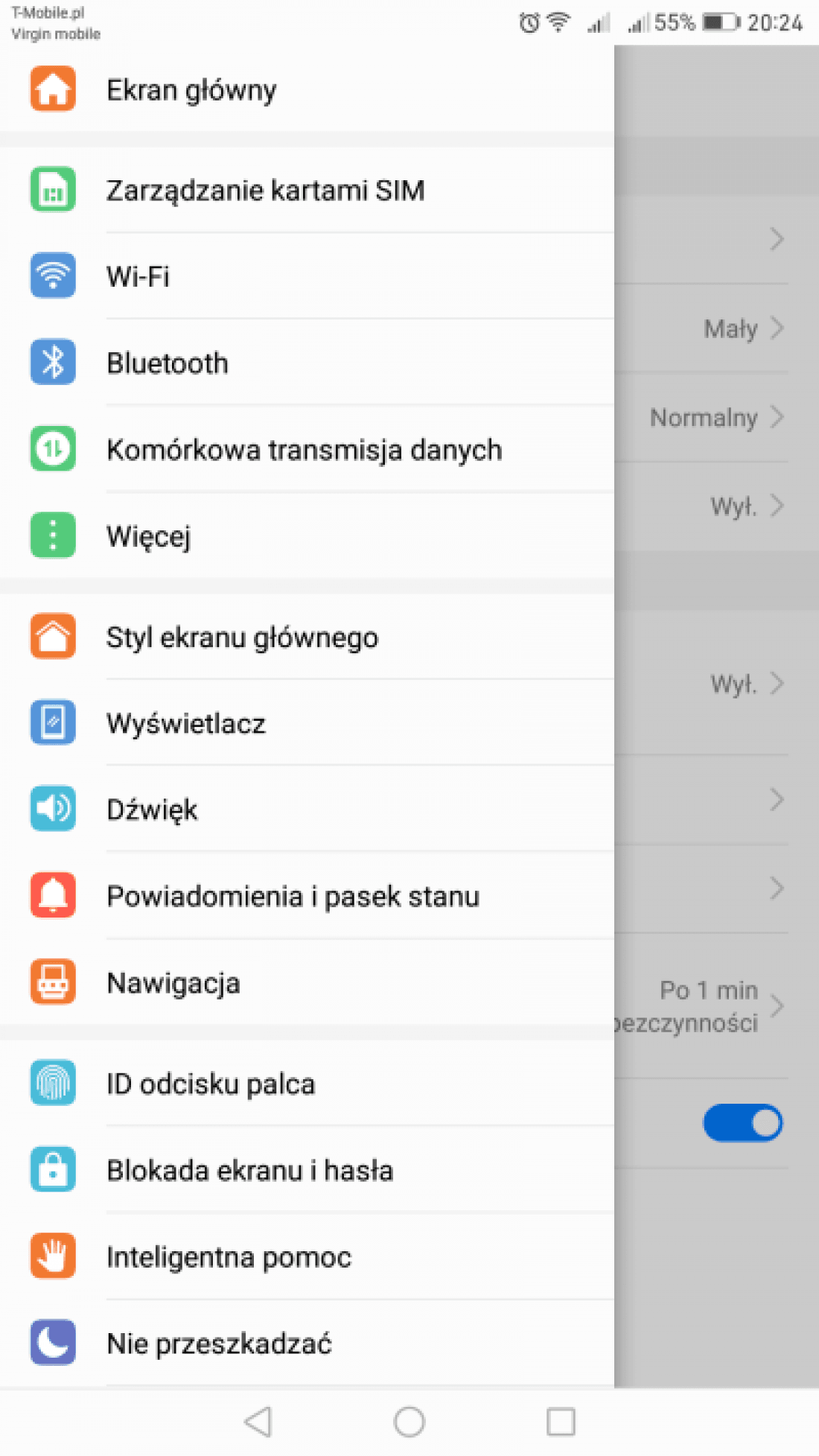This screenshot has width=819, height=1456.
Task: Open ID odcisku palca
Action: pos(307,1084)
